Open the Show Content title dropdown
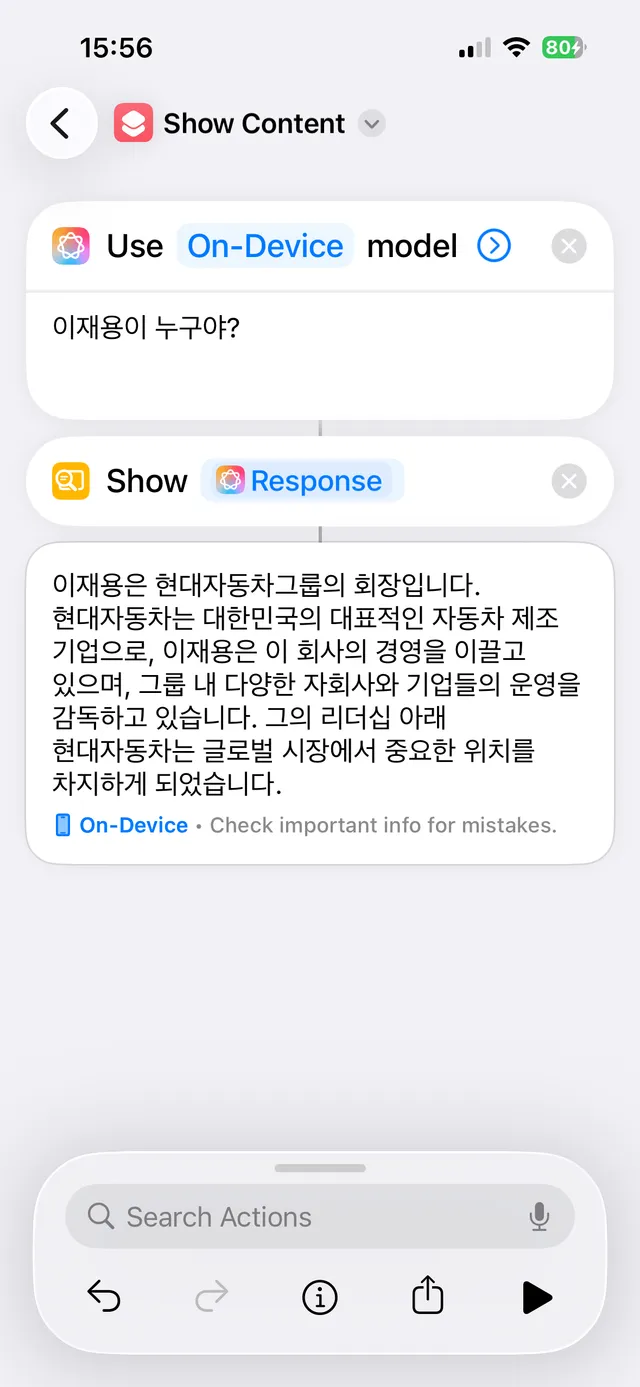 click(372, 124)
